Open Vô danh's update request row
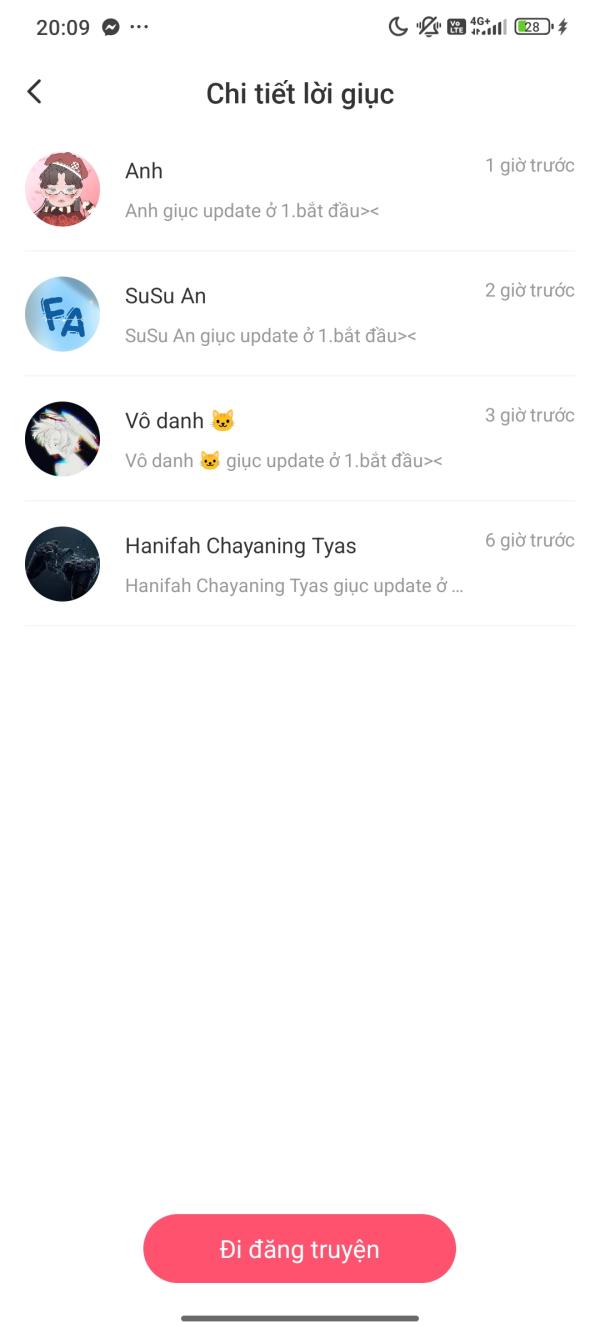This screenshot has width=600, height=1333. [x=300, y=439]
